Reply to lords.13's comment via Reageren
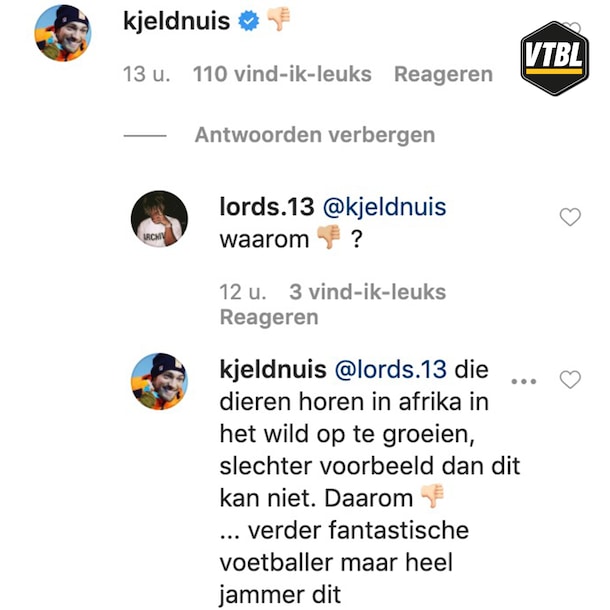The image size is (610, 610). pos(269,317)
